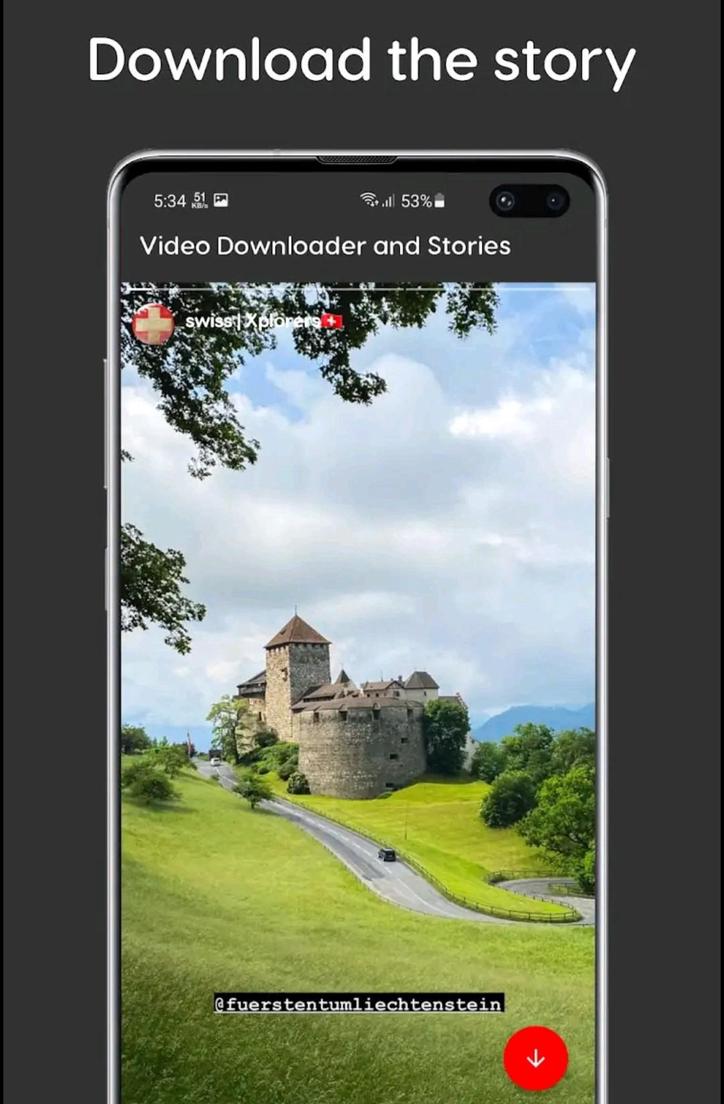Tap the Wi-Fi icon in the status bar
This screenshot has height=1104, width=724.
click(x=370, y=200)
